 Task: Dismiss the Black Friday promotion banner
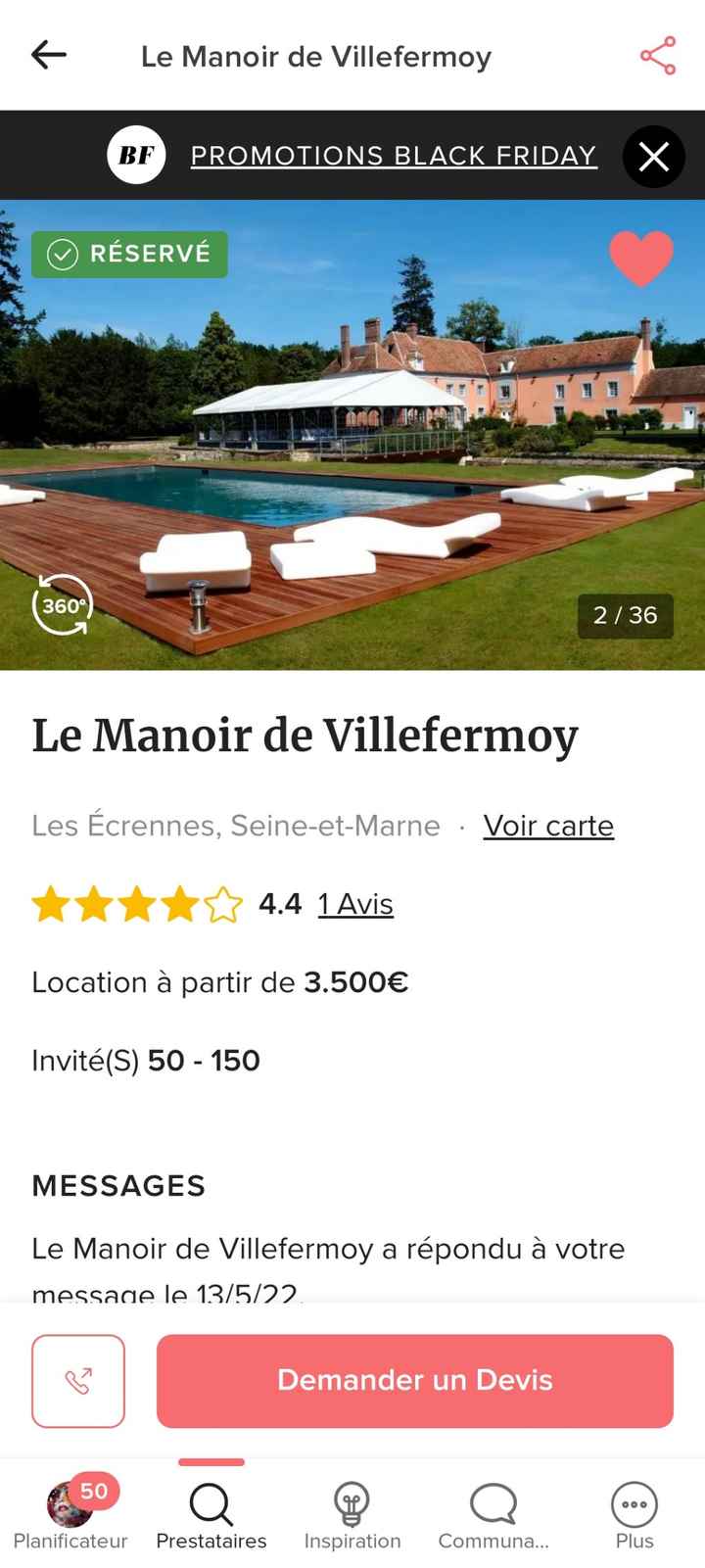[x=653, y=155]
